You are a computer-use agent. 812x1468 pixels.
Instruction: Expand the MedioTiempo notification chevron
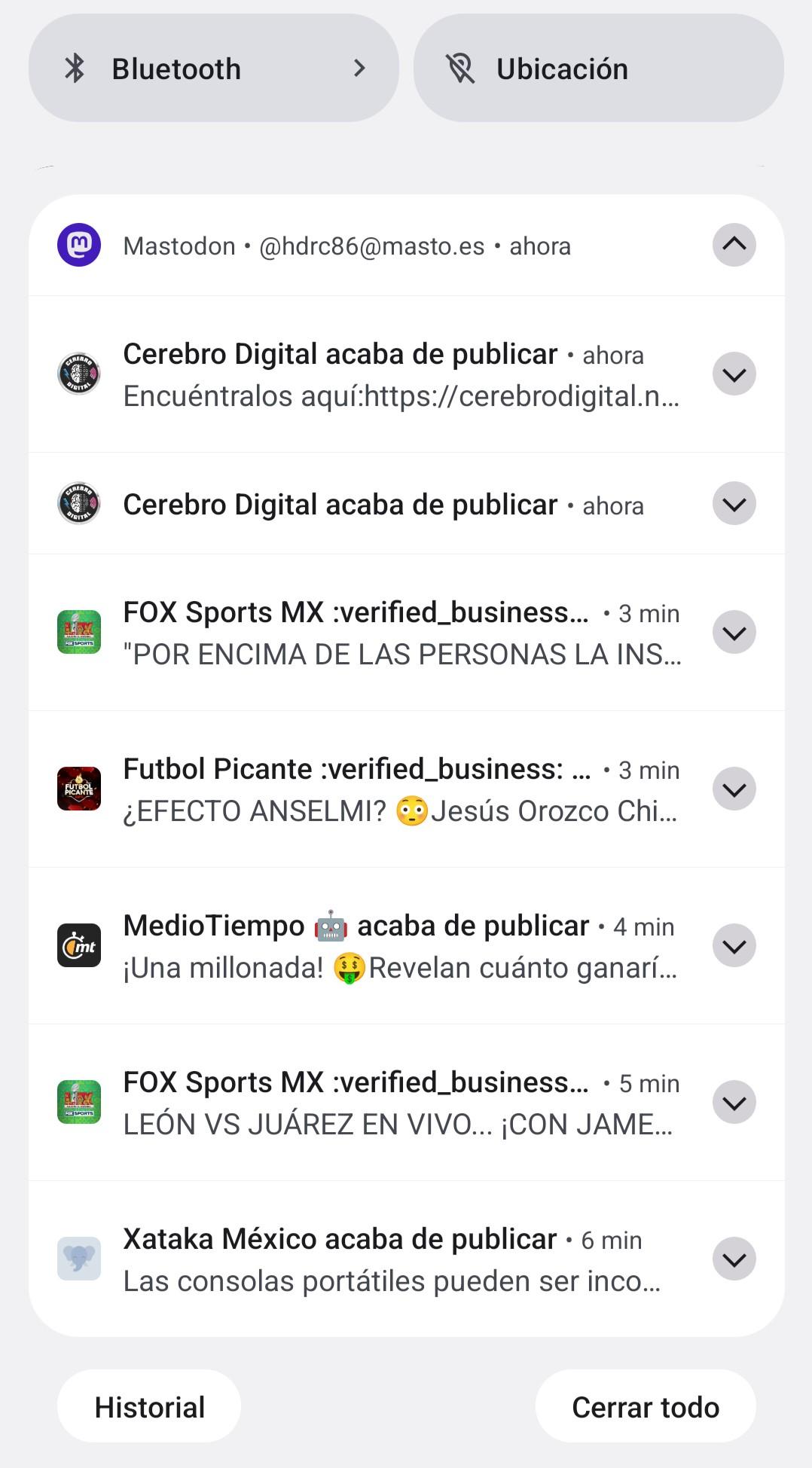click(x=734, y=946)
